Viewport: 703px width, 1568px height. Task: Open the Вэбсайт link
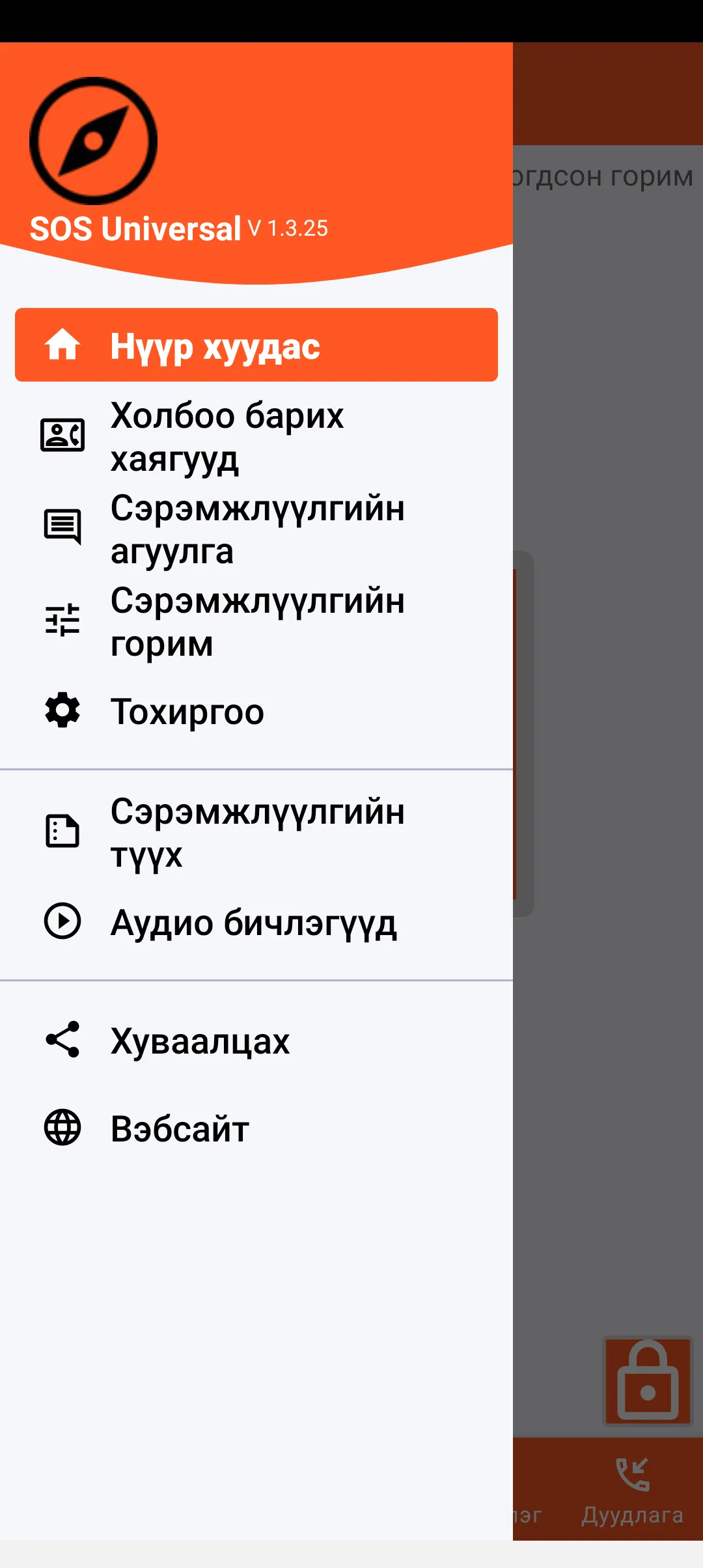click(x=256, y=1128)
